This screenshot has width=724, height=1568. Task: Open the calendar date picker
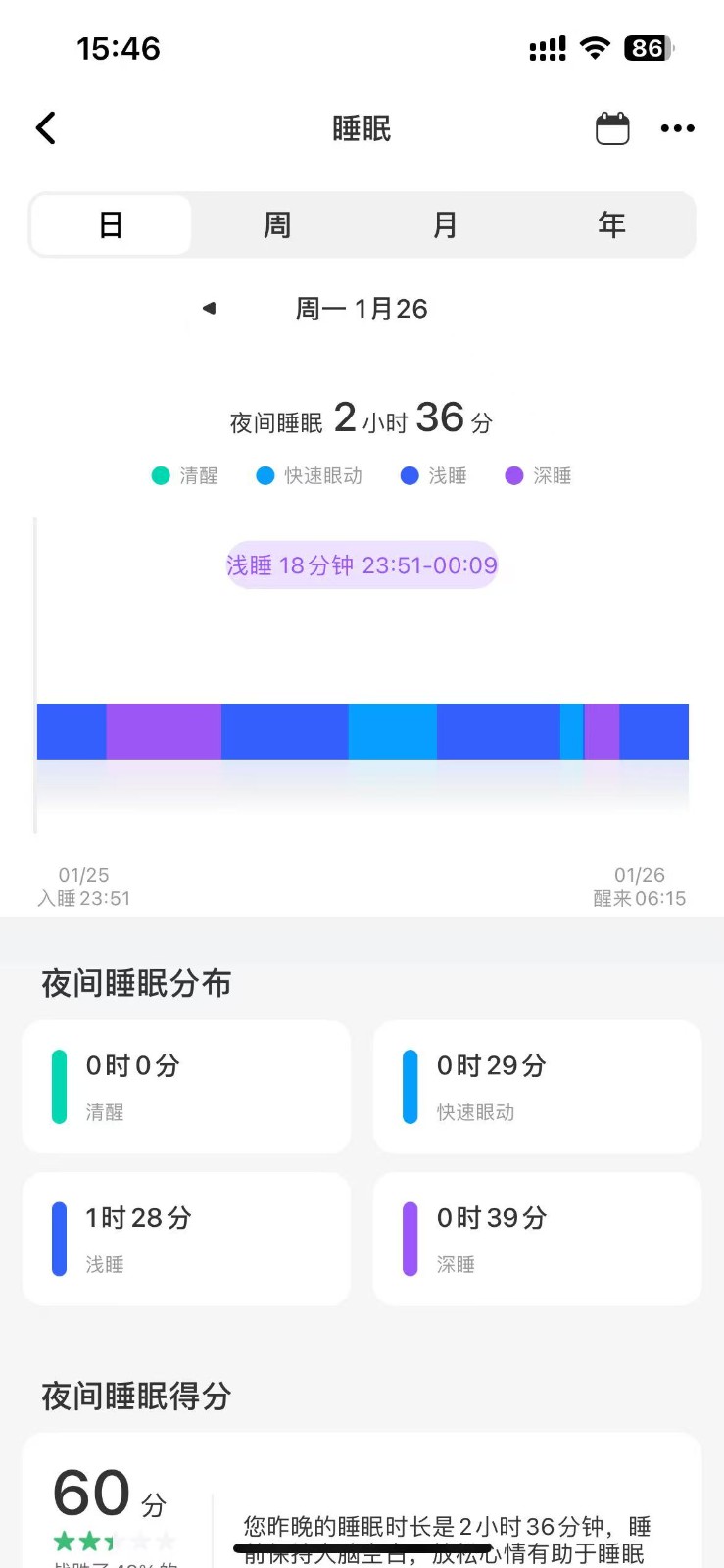click(x=612, y=128)
